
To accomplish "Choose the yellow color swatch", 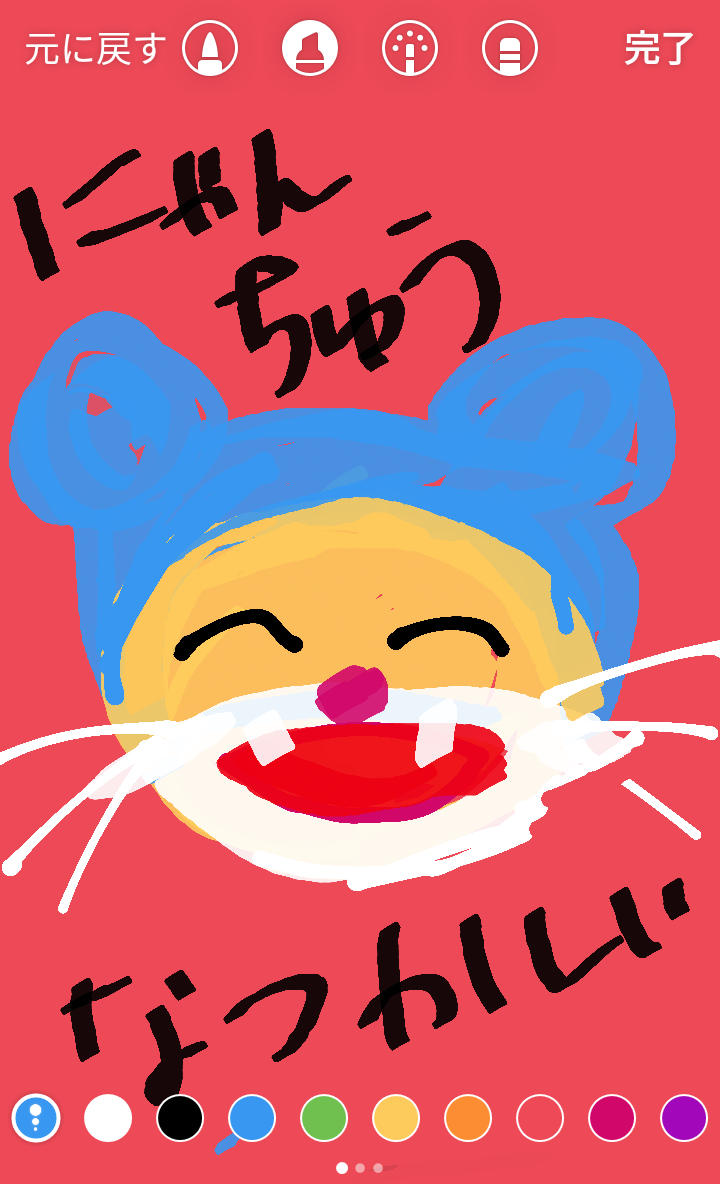I will tap(396, 1118).
